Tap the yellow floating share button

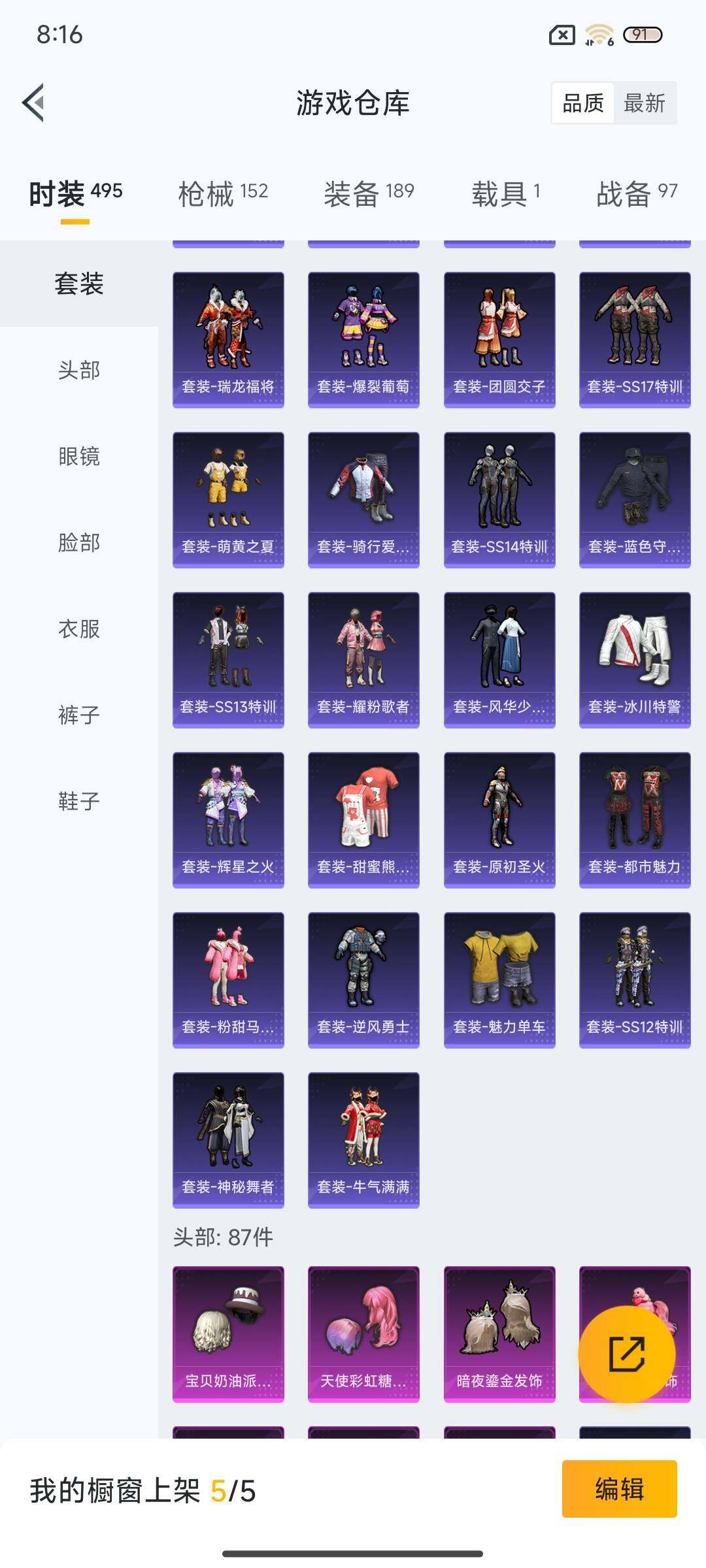pos(626,1354)
